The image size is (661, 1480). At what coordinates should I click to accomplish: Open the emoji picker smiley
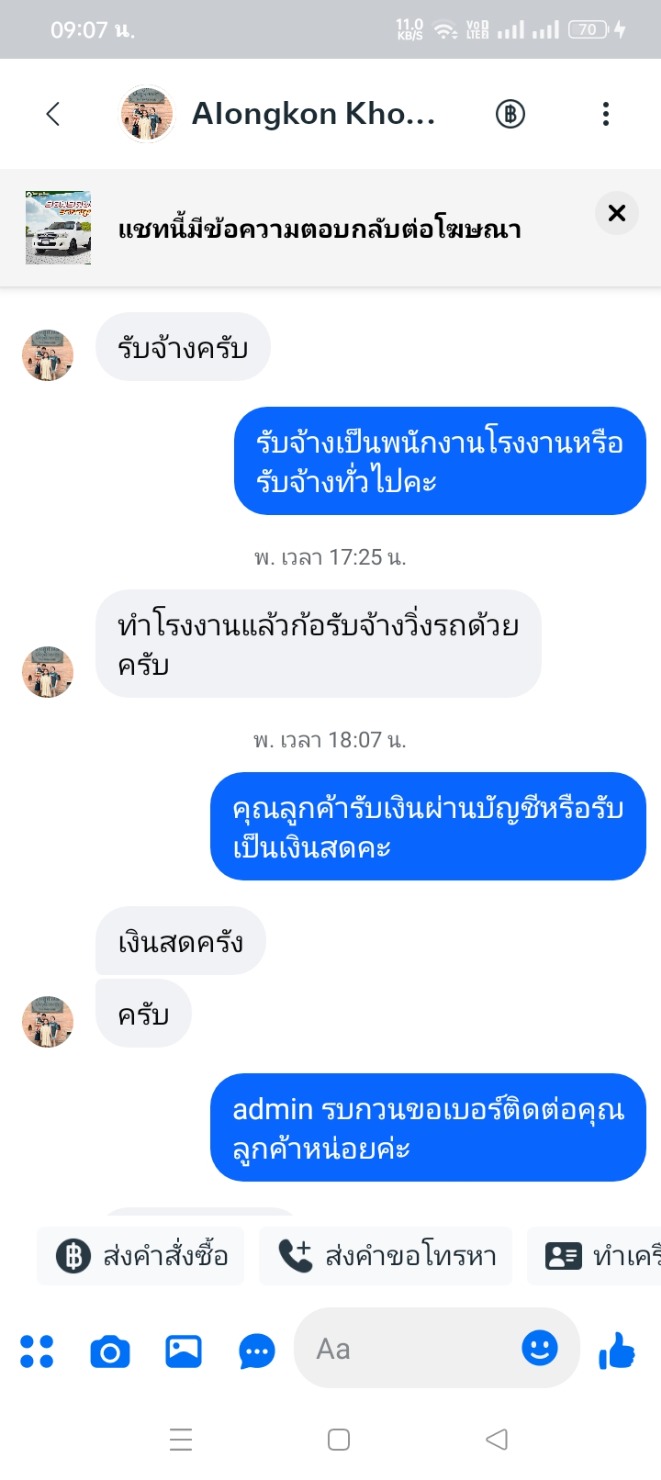pyautogui.click(x=540, y=1348)
